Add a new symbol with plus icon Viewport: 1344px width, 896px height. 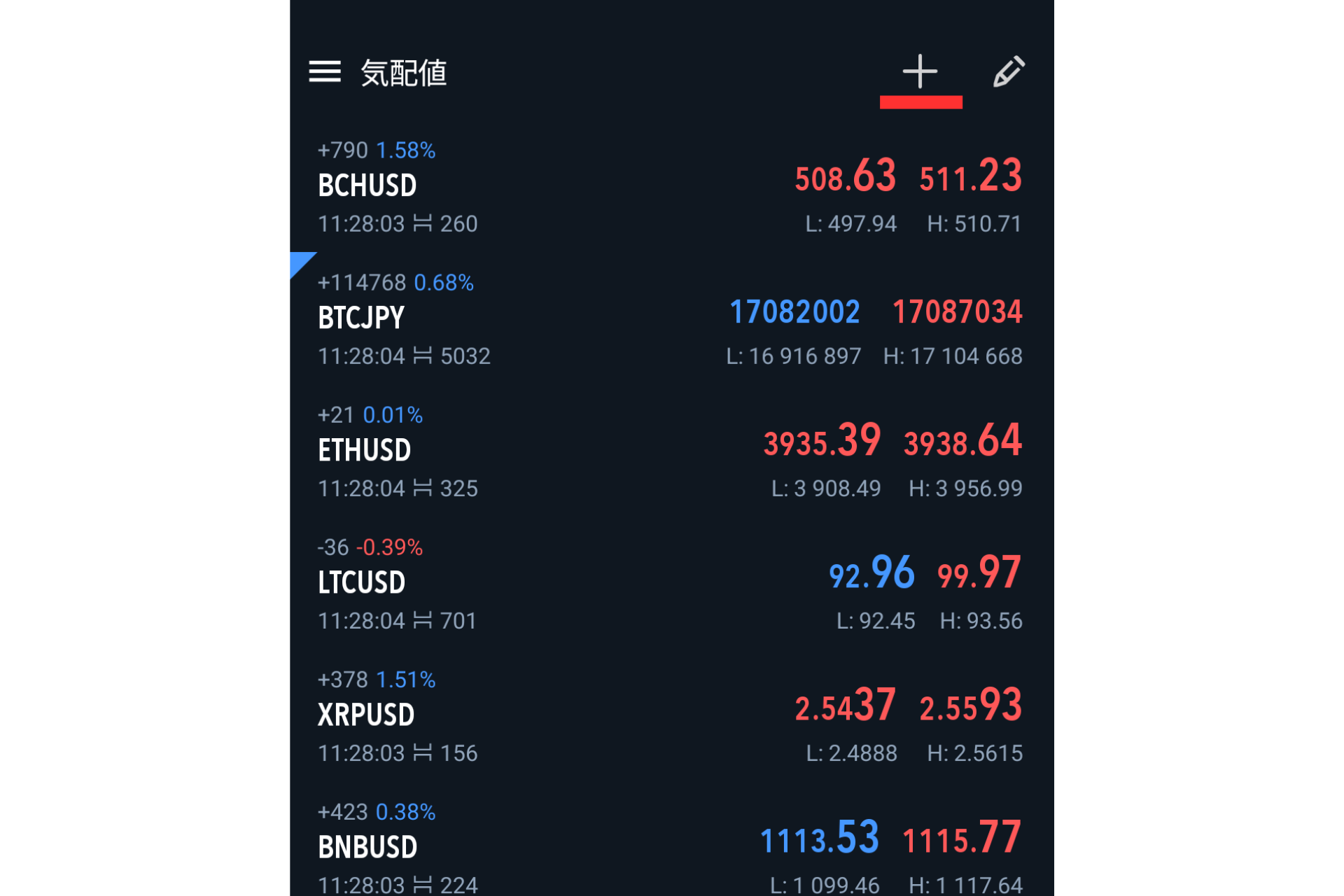[920, 71]
